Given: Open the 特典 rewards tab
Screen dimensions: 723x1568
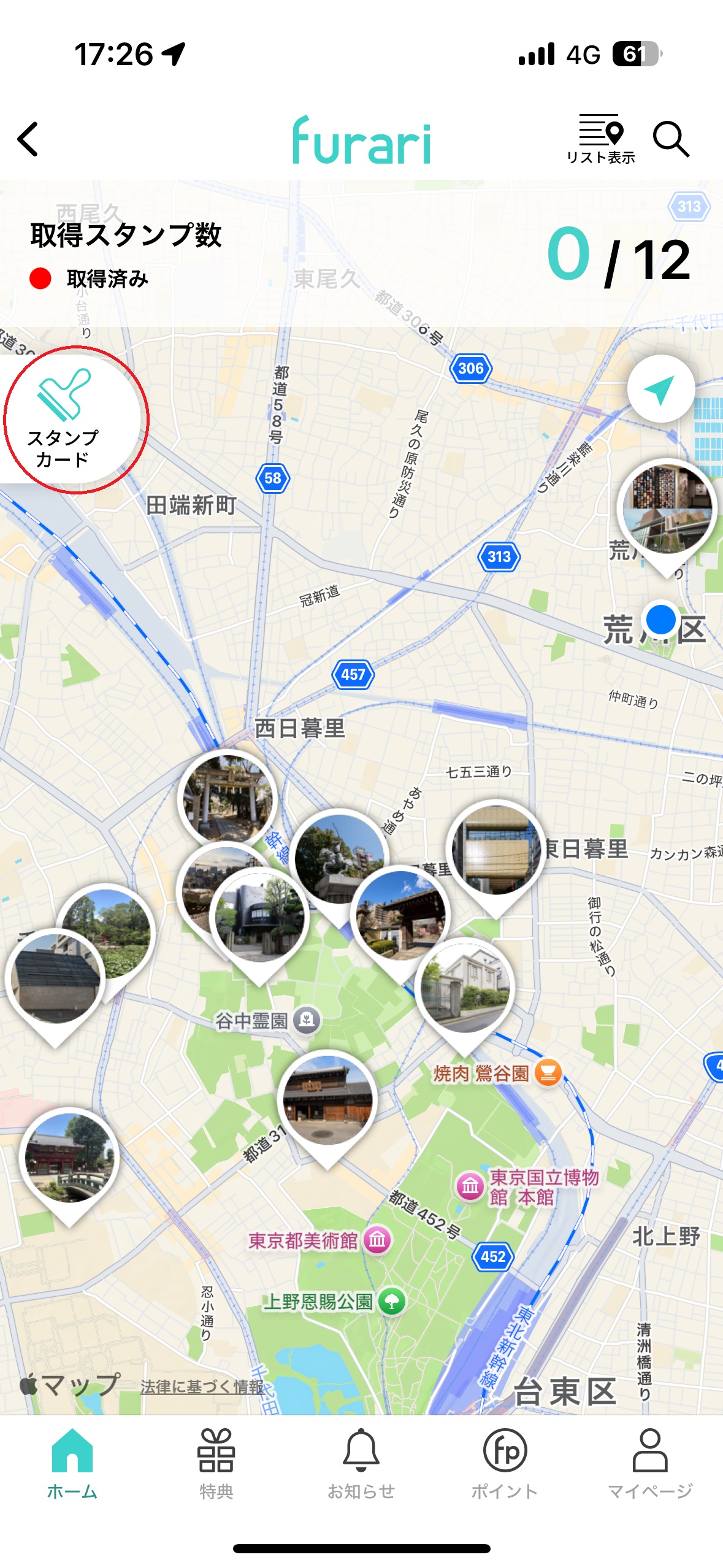Looking at the screenshot, I should point(216,1464).
